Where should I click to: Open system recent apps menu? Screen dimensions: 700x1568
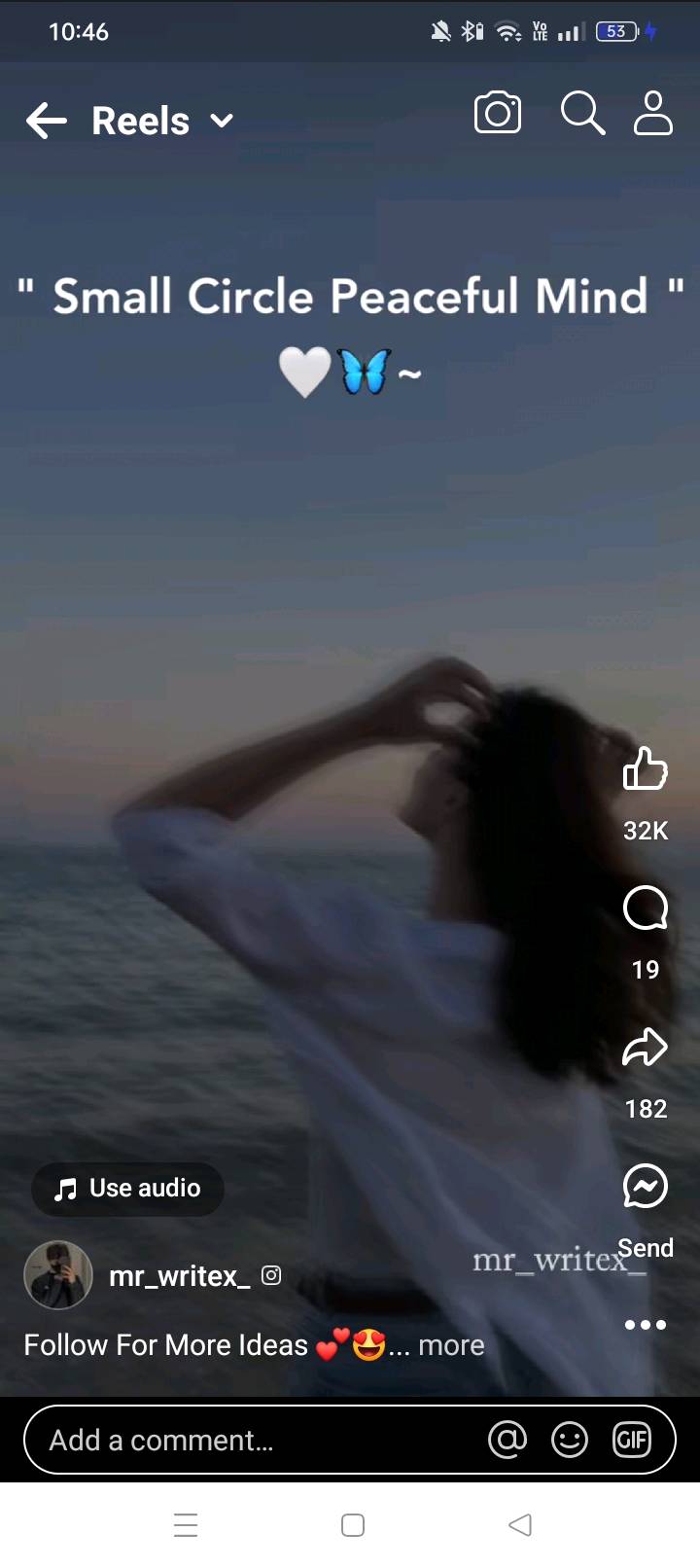click(x=186, y=1525)
